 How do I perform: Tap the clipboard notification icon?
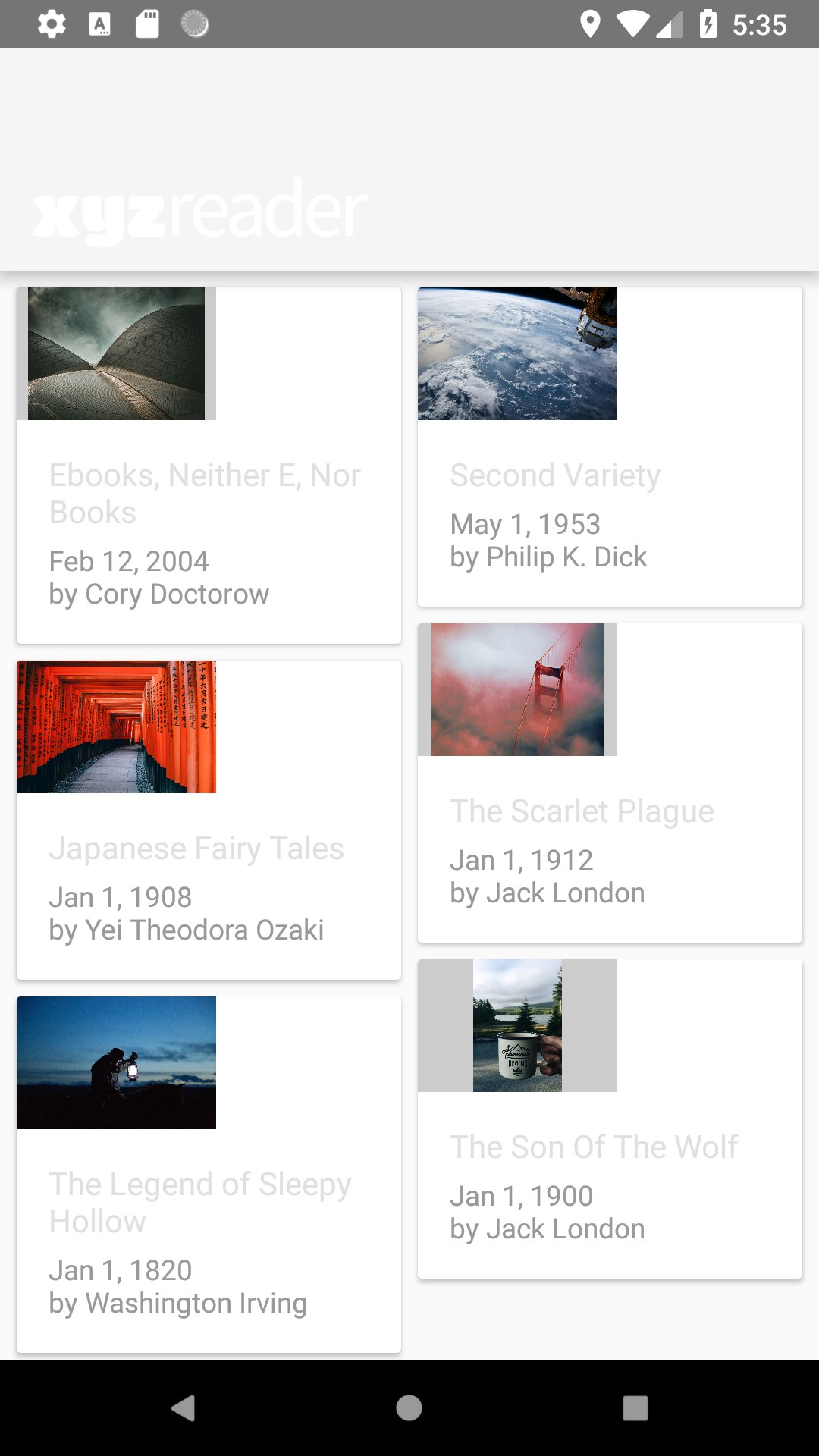(x=146, y=25)
